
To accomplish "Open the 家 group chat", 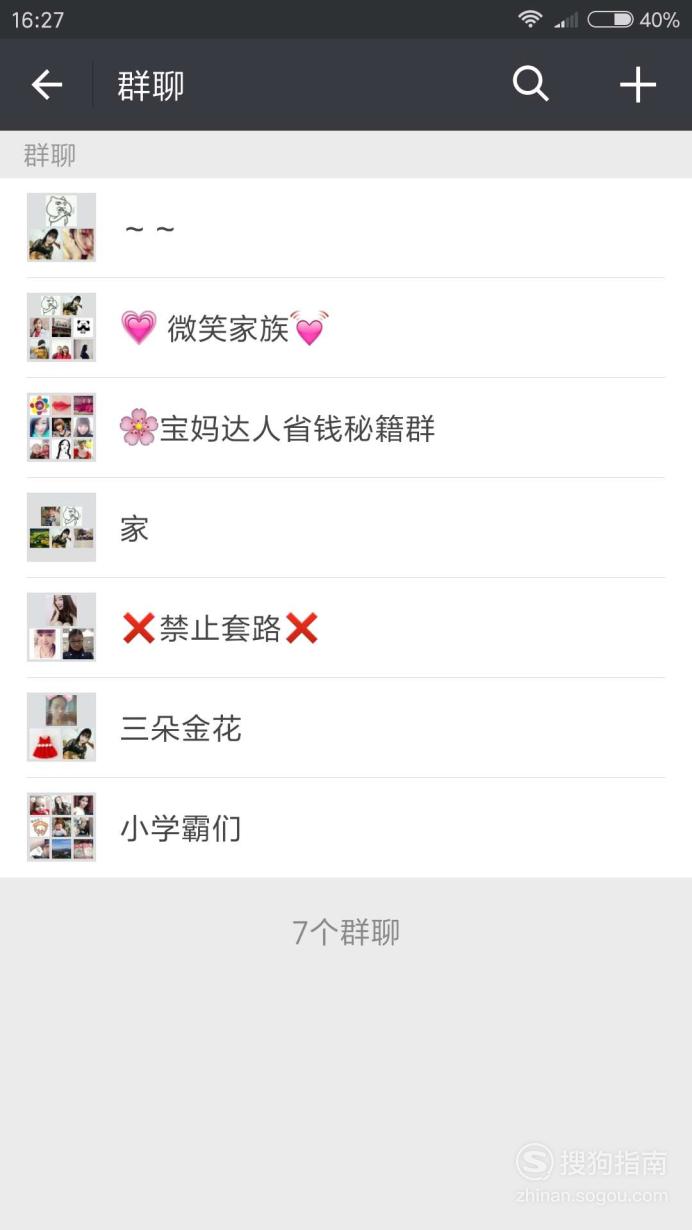I will [346, 528].
